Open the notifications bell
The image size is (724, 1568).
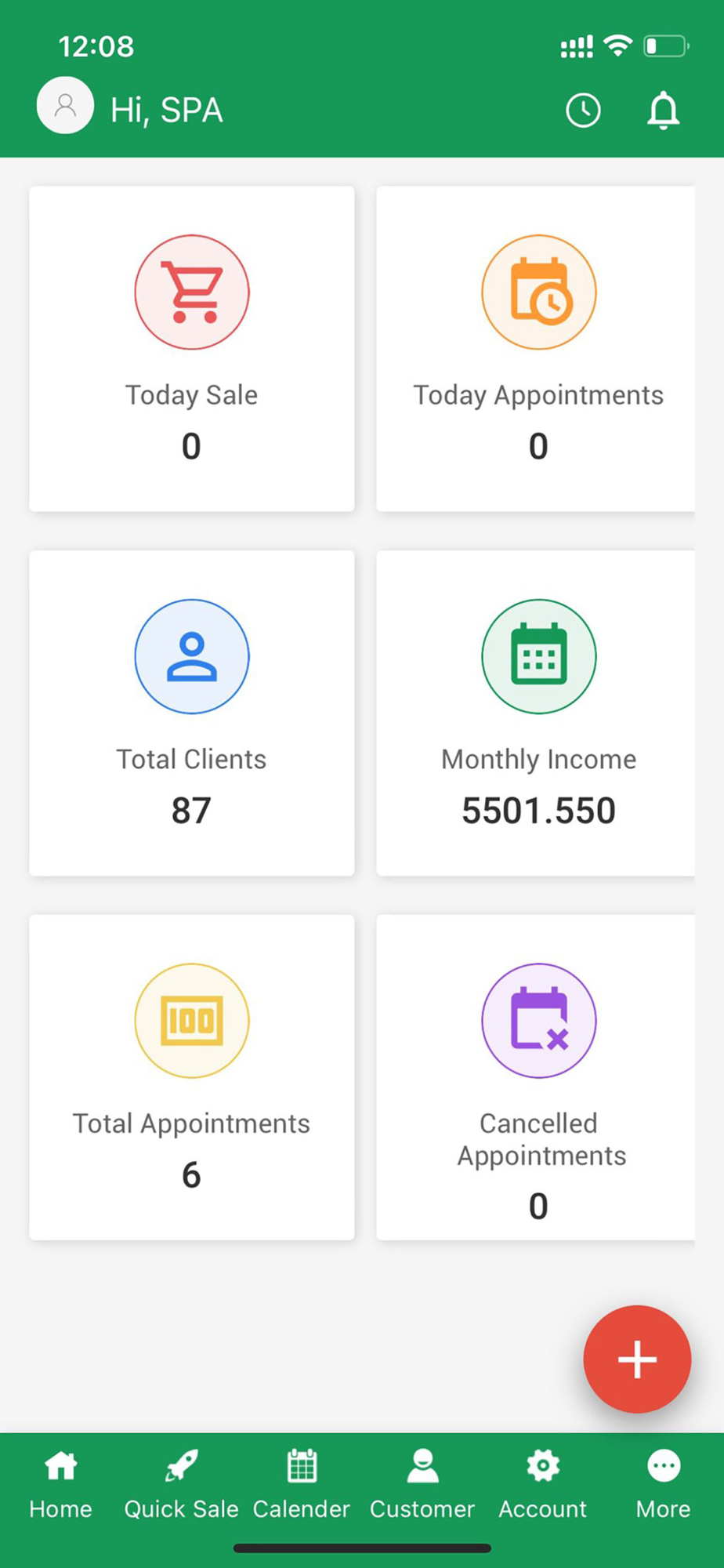tap(663, 111)
